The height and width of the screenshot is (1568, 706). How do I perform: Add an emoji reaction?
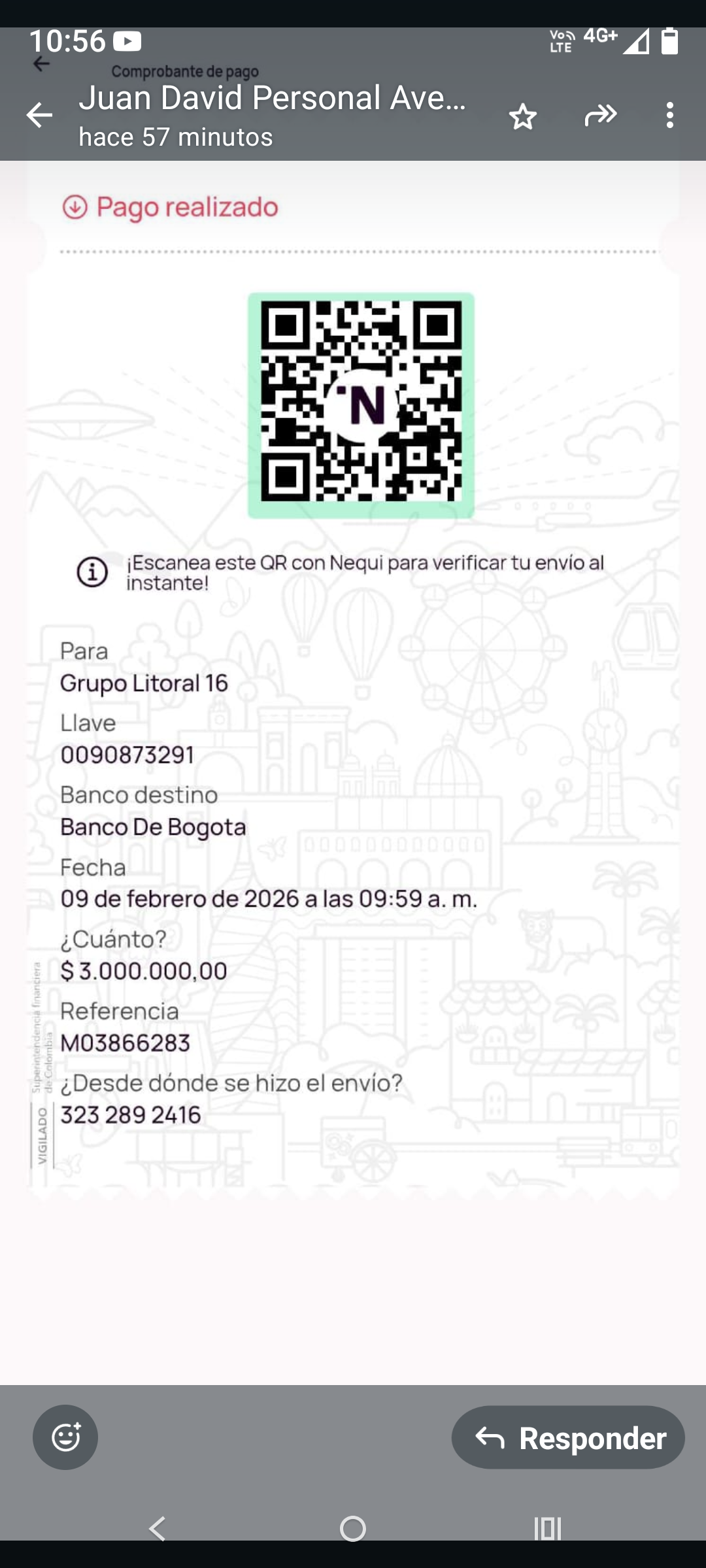tap(65, 1437)
